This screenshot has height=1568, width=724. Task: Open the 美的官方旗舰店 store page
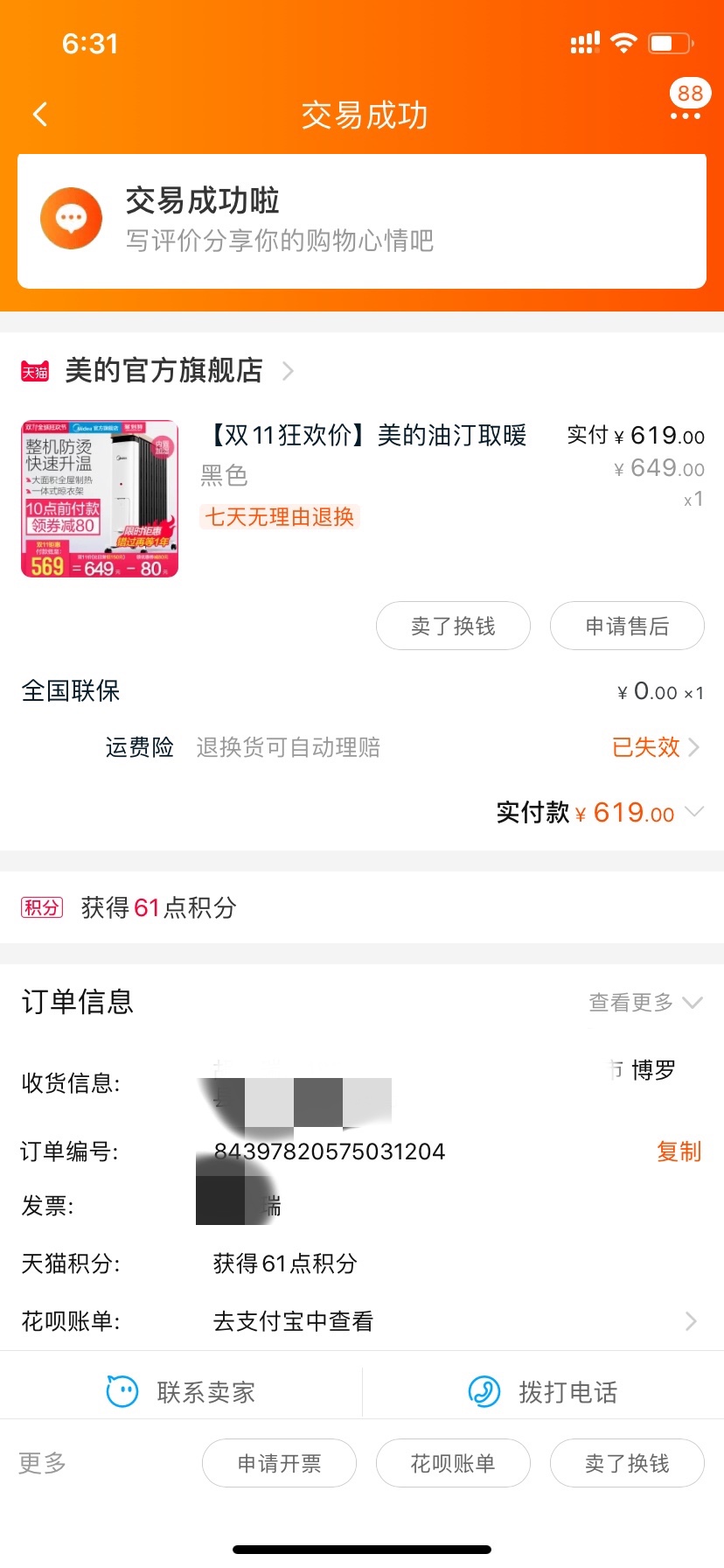click(164, 371)
